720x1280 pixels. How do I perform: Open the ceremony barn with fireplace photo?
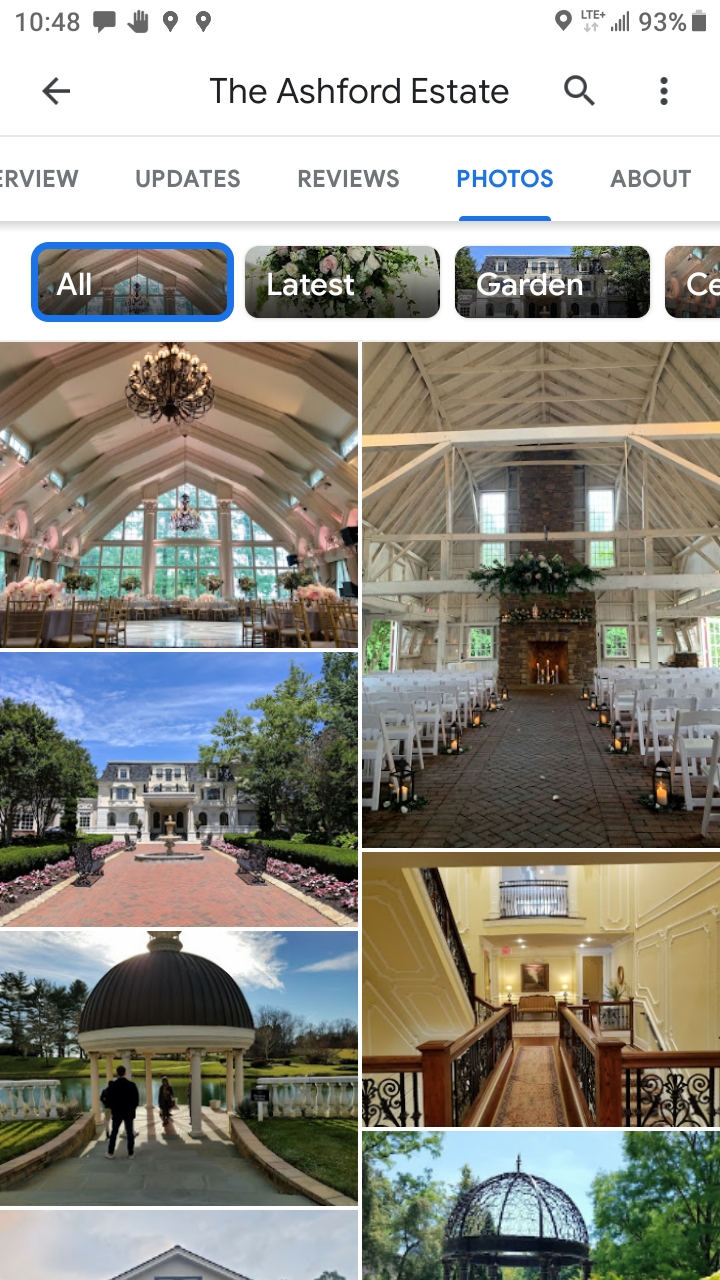(x=541, y=595)
